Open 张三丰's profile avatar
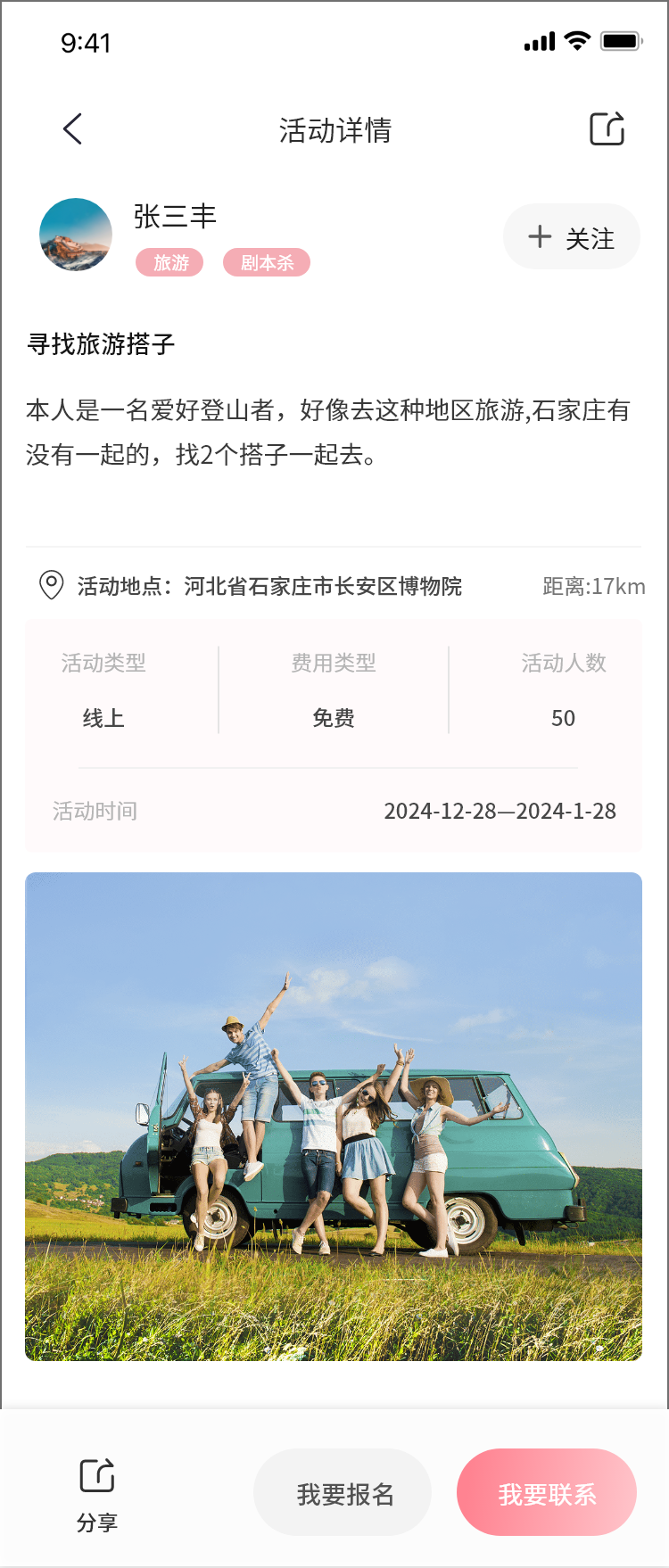This screenshot has height=1568, width=669. pyautogui.click(x=76, y=235)
